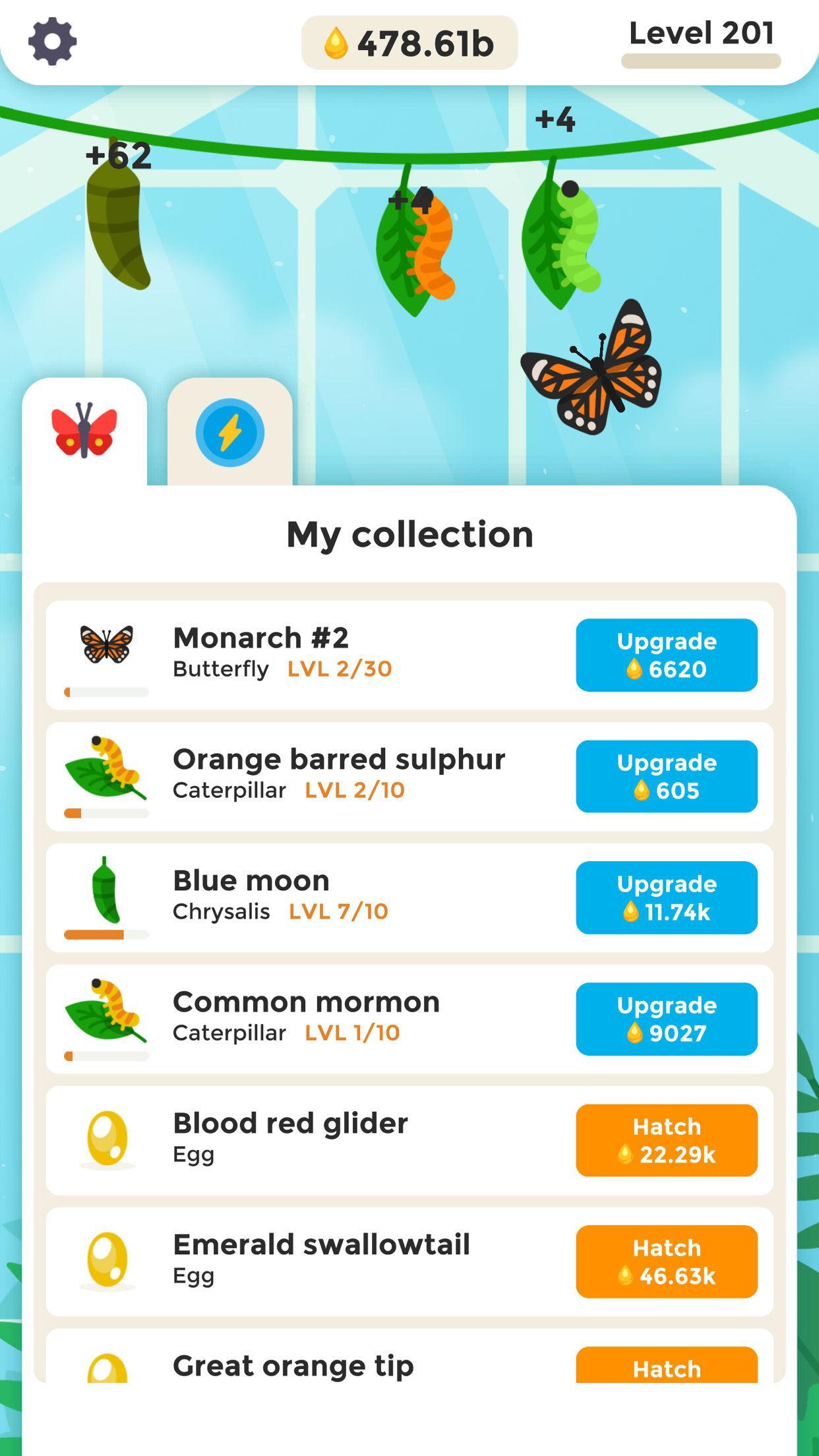The width and height of the screenshot is (819, 1456).
Task: Hatch the Emerald swallowtail egg
Action: pos(667,1261)
